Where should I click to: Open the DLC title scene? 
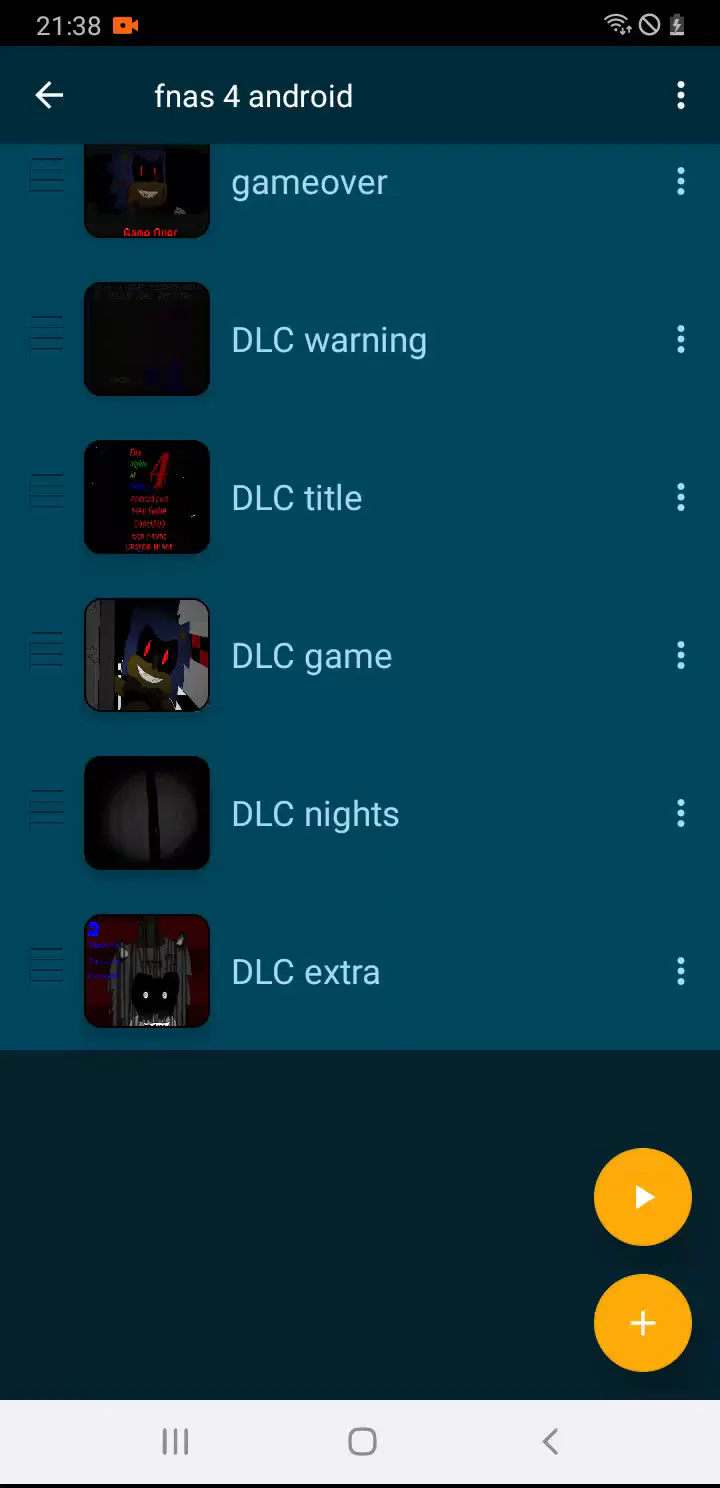click(297, 498)
